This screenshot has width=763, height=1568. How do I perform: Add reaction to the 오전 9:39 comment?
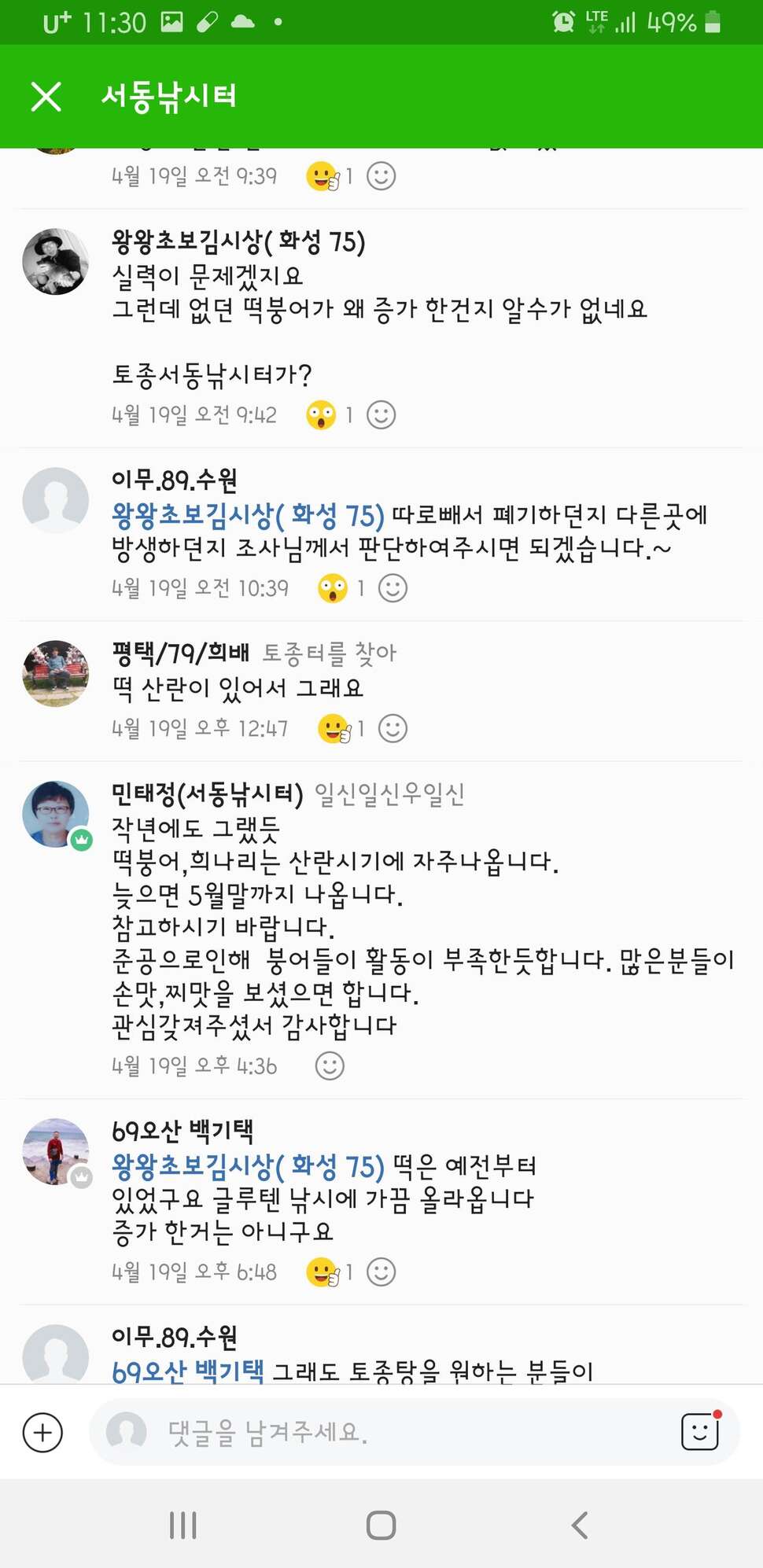tap(381, 175)
